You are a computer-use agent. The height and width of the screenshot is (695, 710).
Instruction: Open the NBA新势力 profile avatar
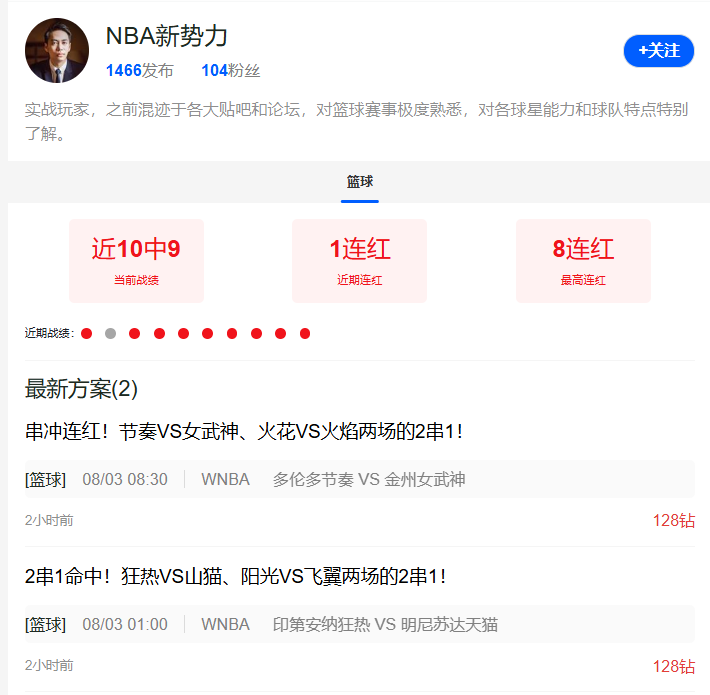pyautogui.click(x=57, y=50)
